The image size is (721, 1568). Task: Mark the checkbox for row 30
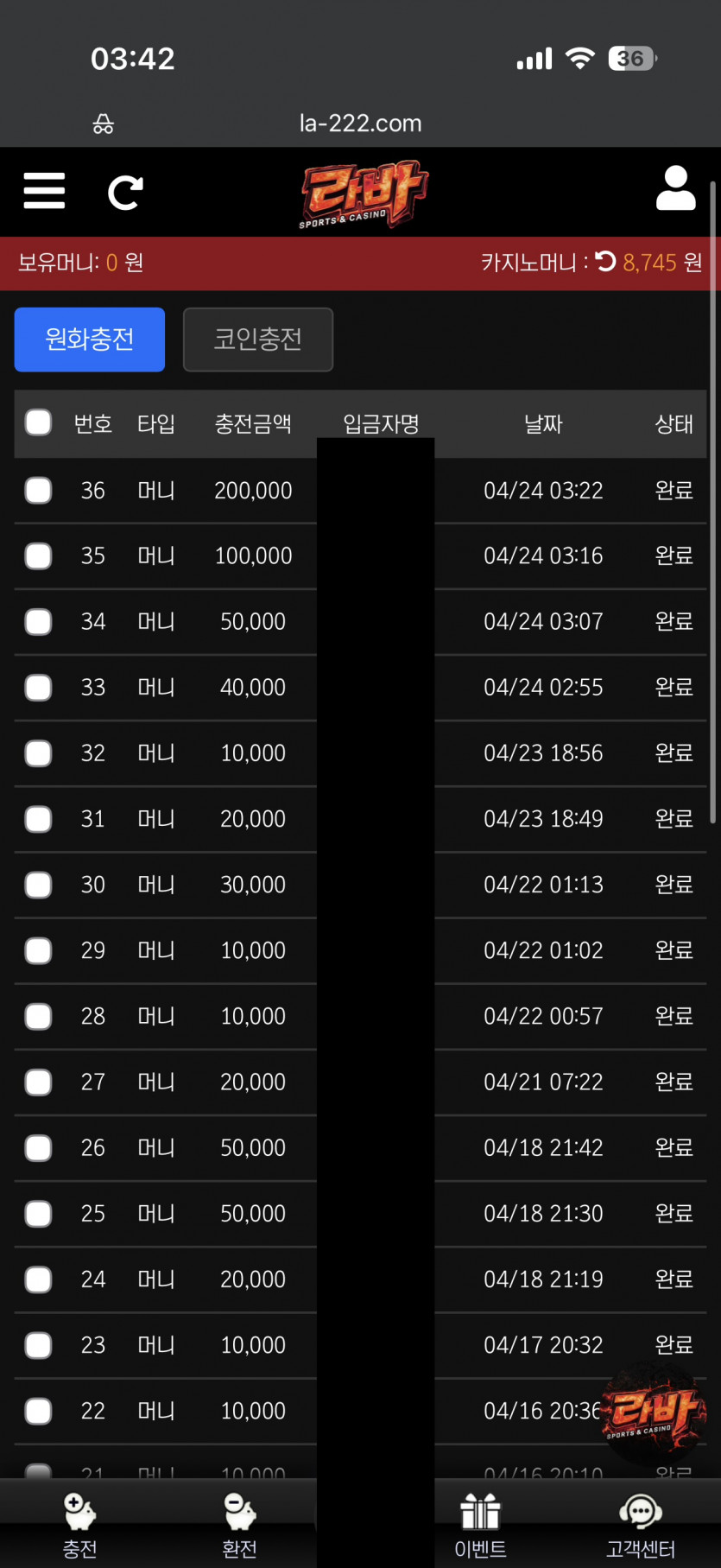[38, 885]
